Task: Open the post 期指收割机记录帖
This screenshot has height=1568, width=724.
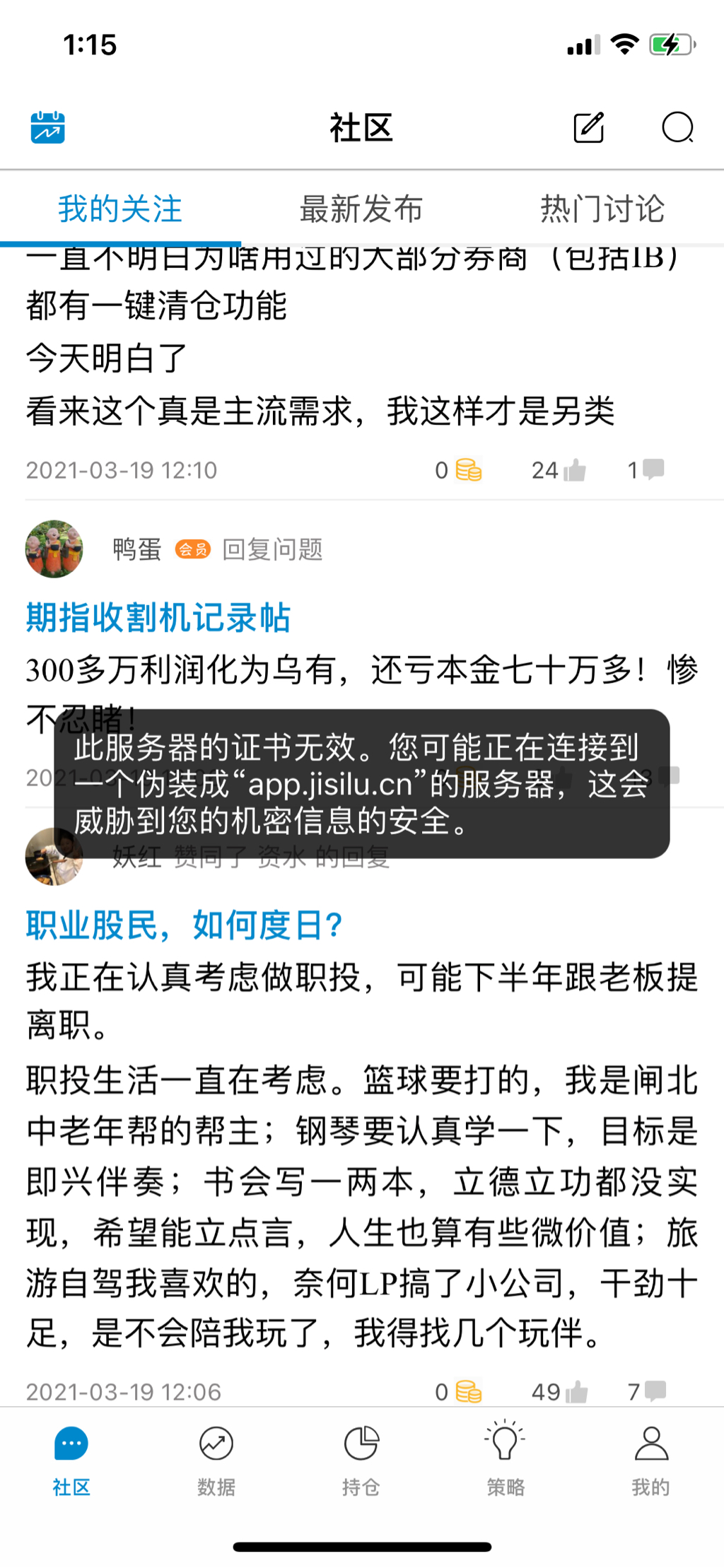Action: pyautogui.click(x=158, y=617)
